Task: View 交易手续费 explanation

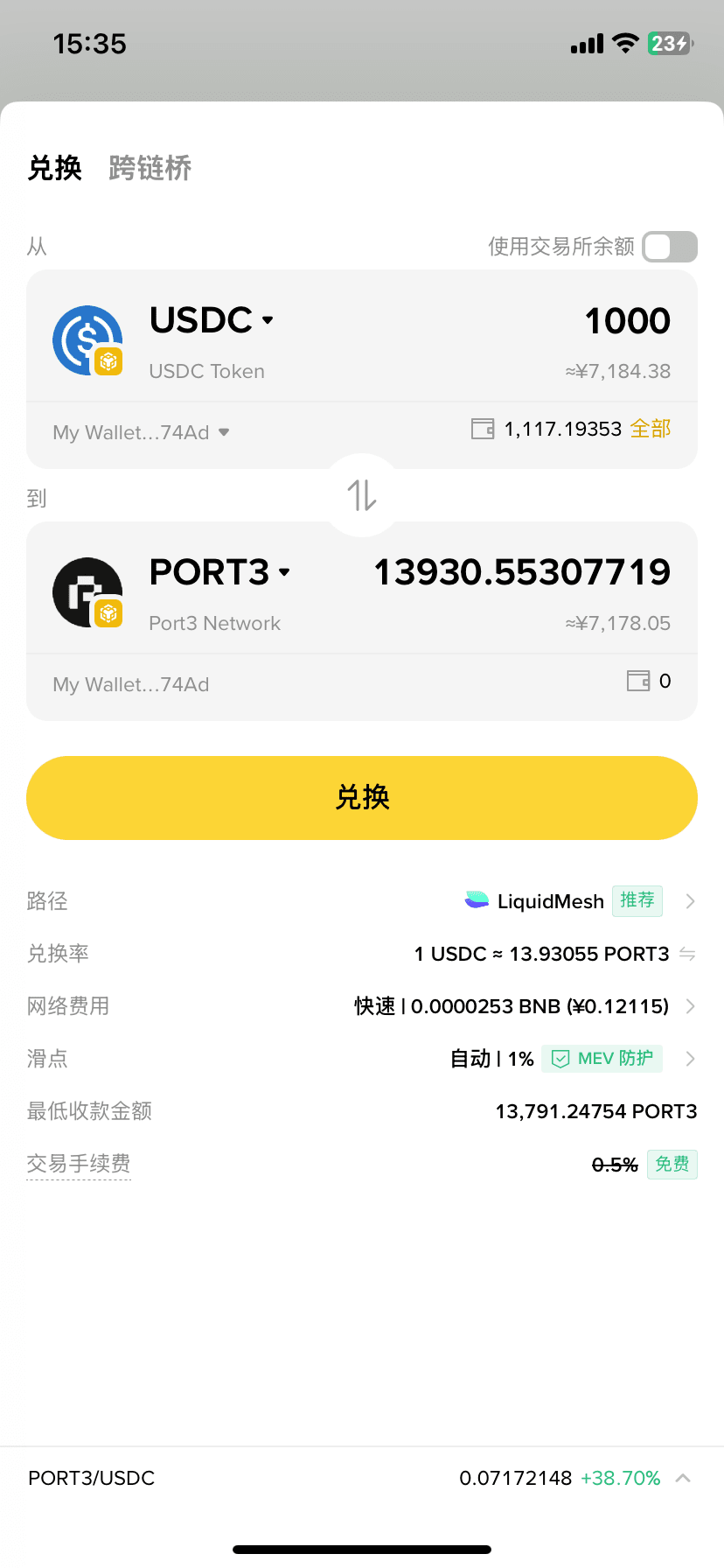Action: click(79, 1164)
